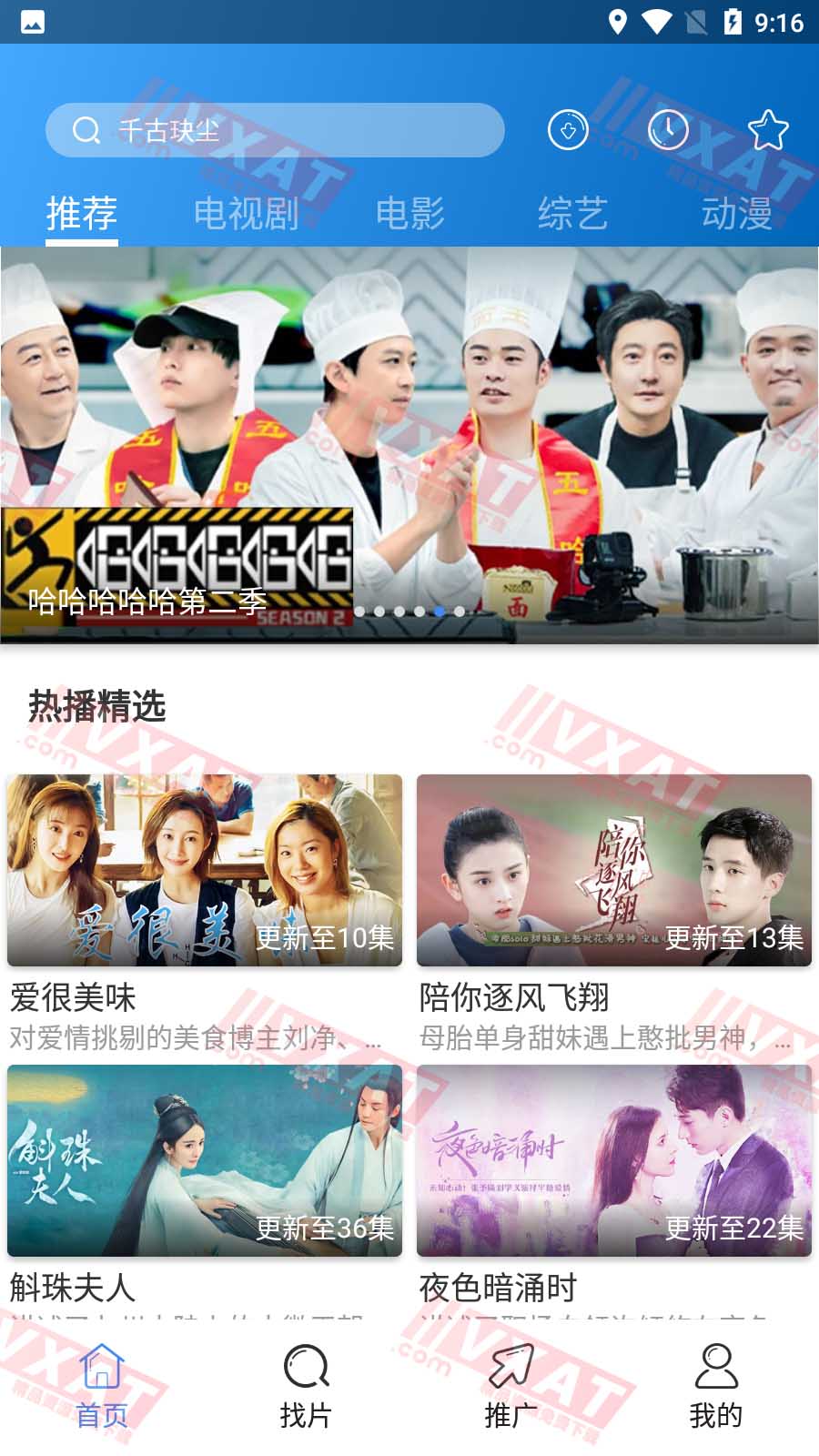Select the 推荐 tab
Image resolution: width=819 pixels, height=1456 pixels.
(82, 214)
